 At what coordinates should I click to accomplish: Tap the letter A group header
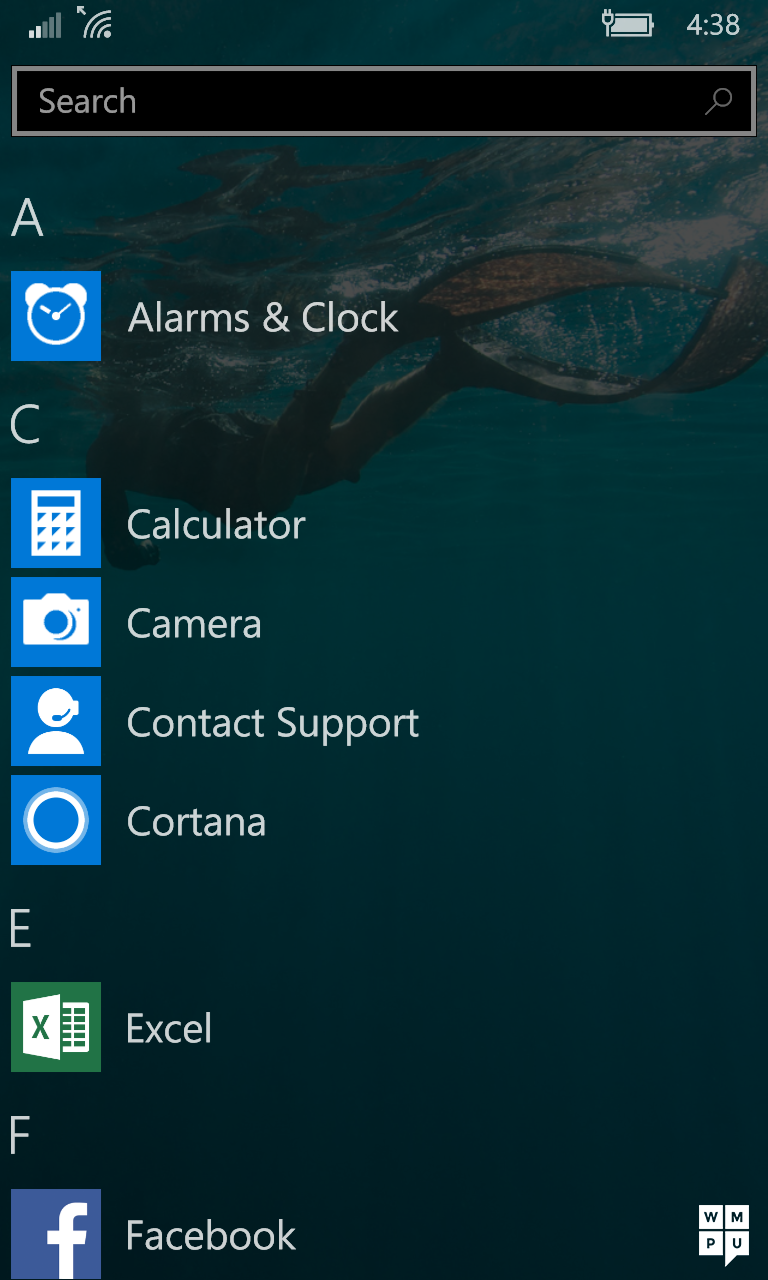tap(27, 218)
